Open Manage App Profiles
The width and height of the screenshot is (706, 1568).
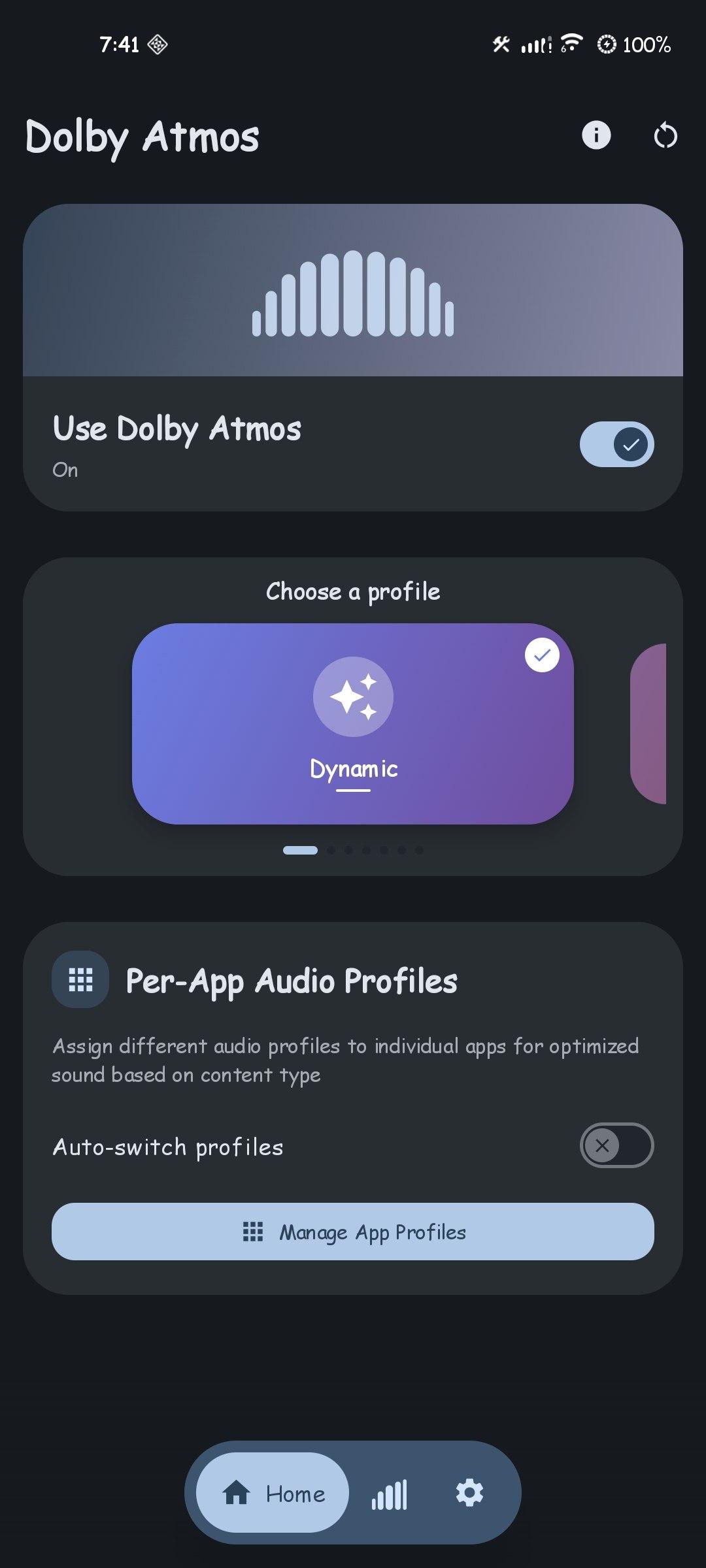(353, 1232)
